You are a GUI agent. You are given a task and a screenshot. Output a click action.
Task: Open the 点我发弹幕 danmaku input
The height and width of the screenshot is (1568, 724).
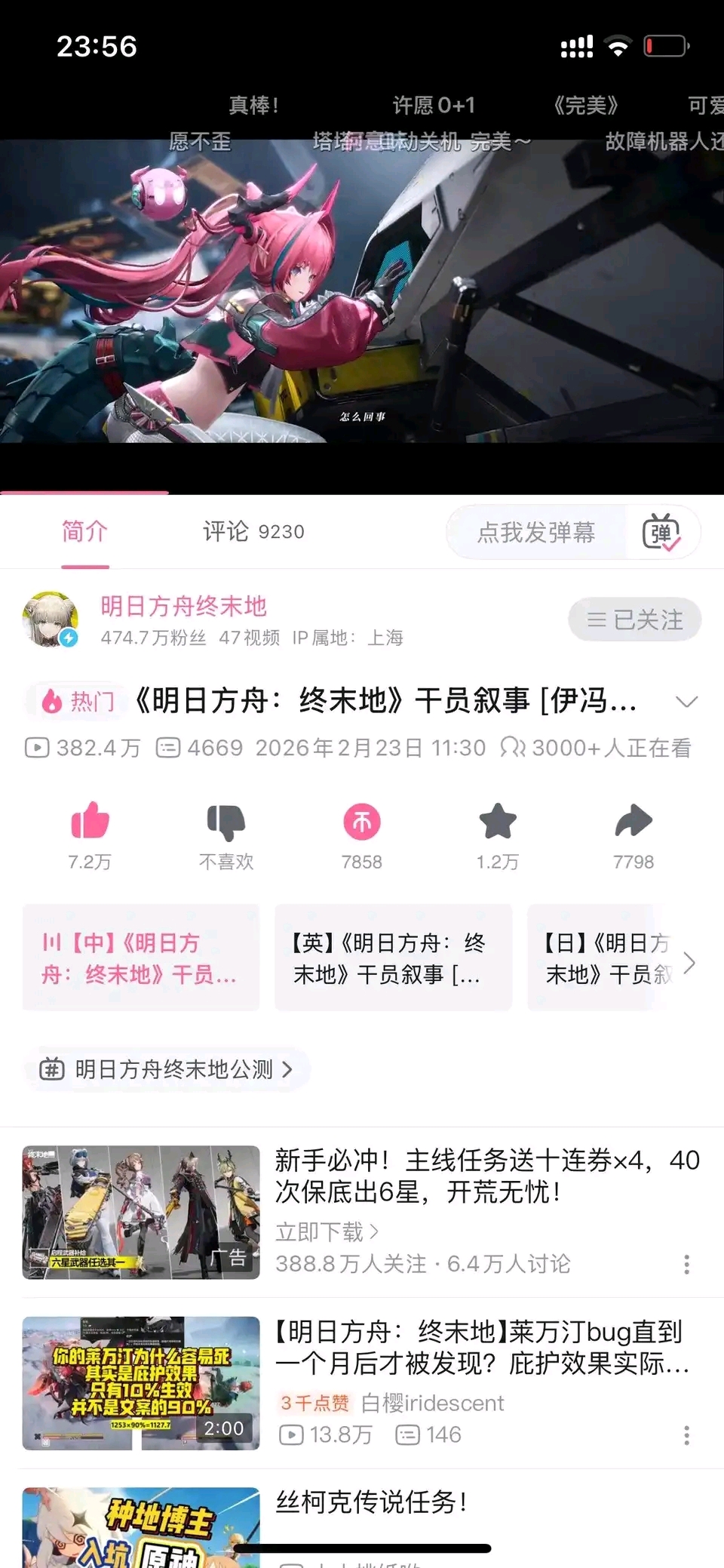point(535,533)
